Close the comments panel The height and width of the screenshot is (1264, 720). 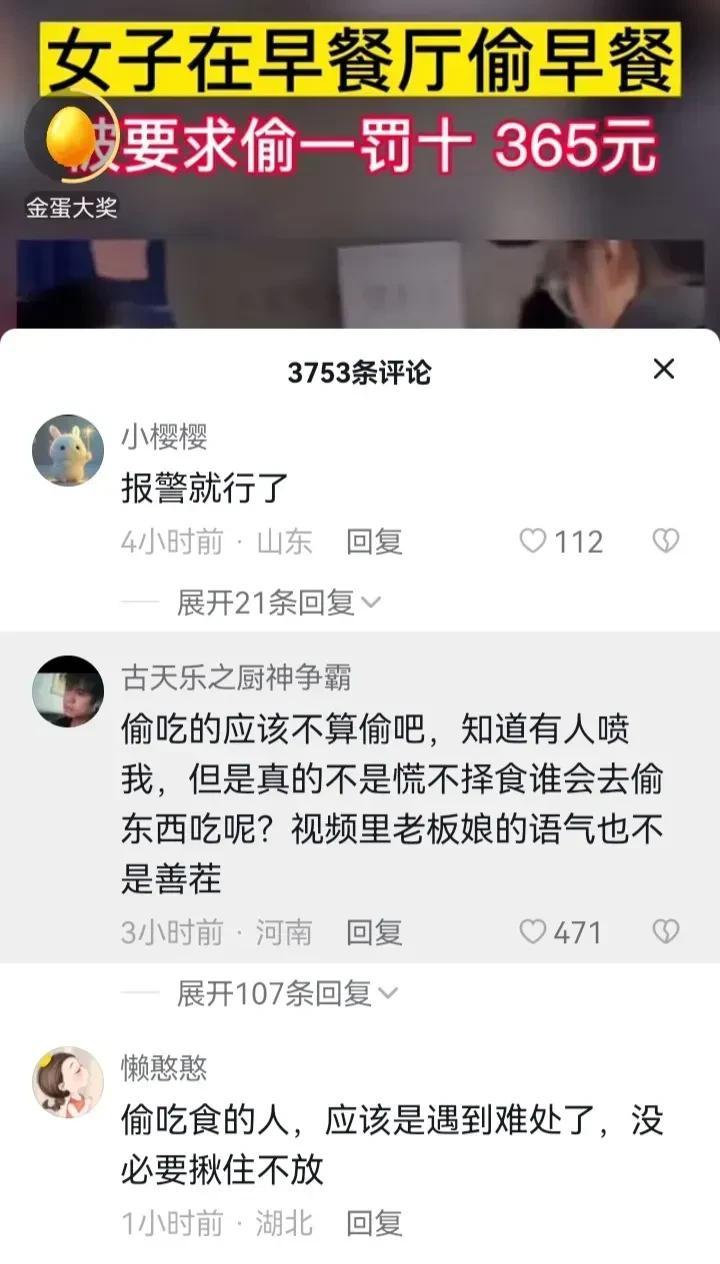click(664, 369)
